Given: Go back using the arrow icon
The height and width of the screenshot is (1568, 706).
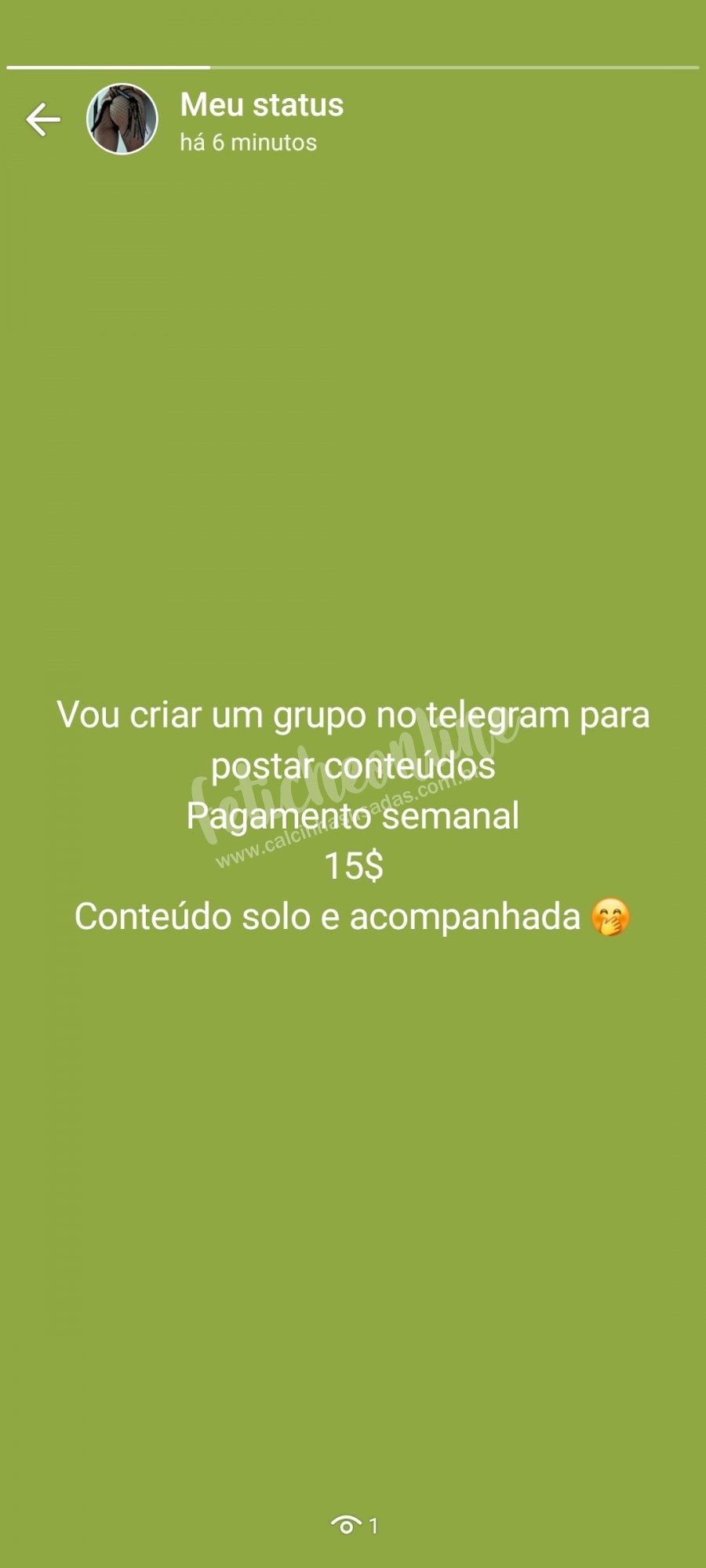Looking at the screenshot, I should pos(43,120).
